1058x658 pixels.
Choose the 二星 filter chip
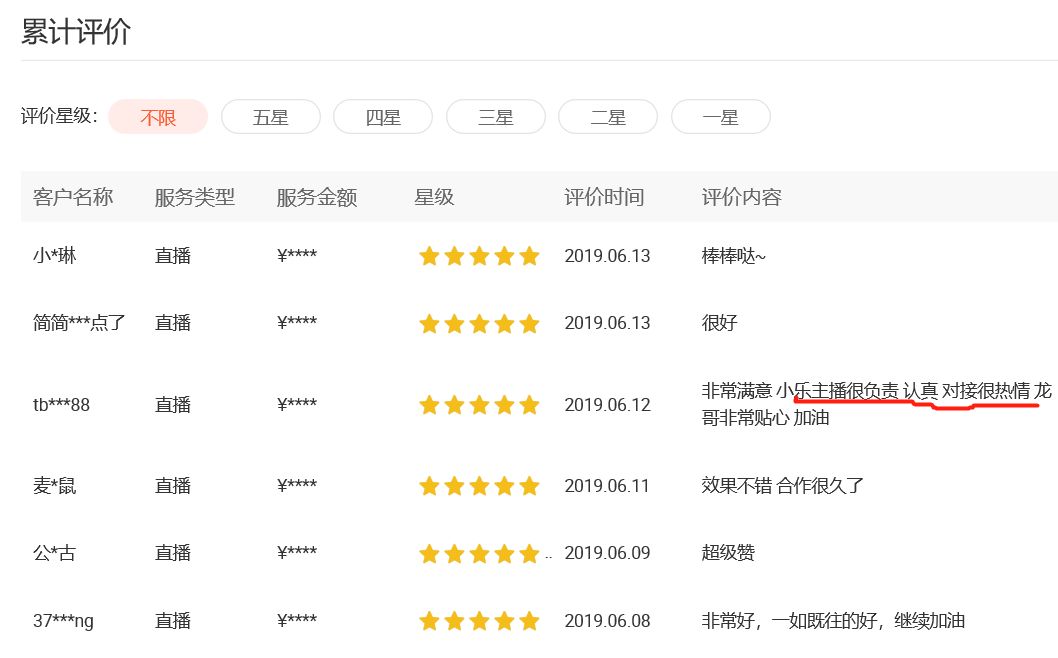pos(608,117)
